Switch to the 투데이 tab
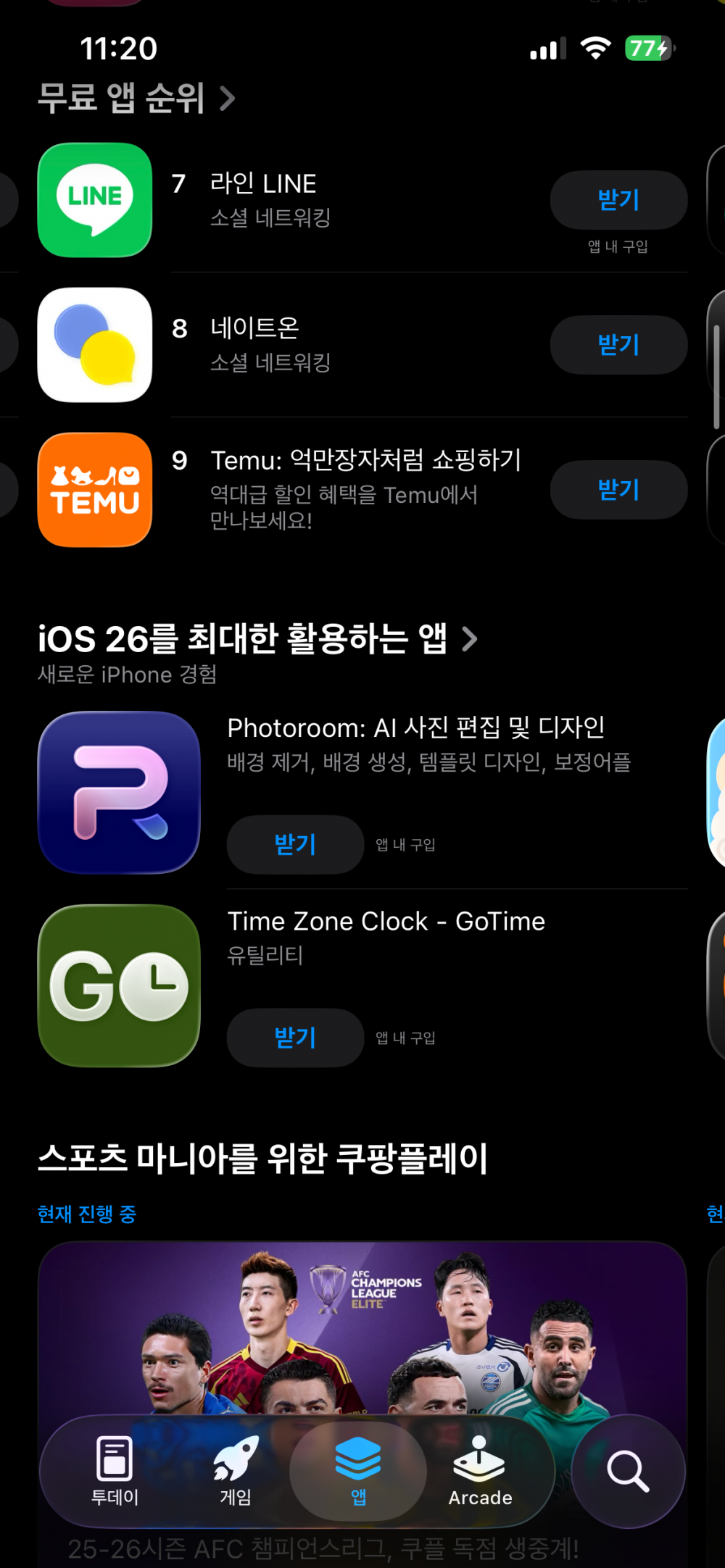The image size is (725, 1568). click(x=115, y=1471)
